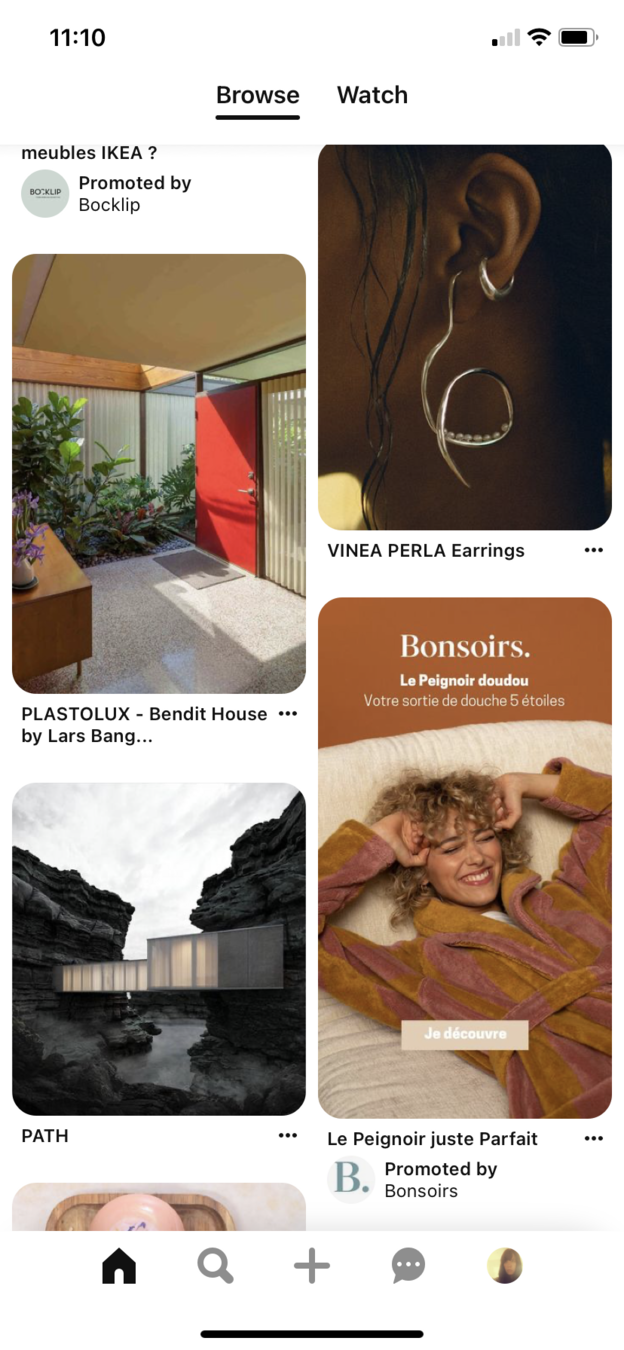View the PLASTOLUX Bendit House pin
Screen dimensions: 624x1350
(x=158, y=473)
